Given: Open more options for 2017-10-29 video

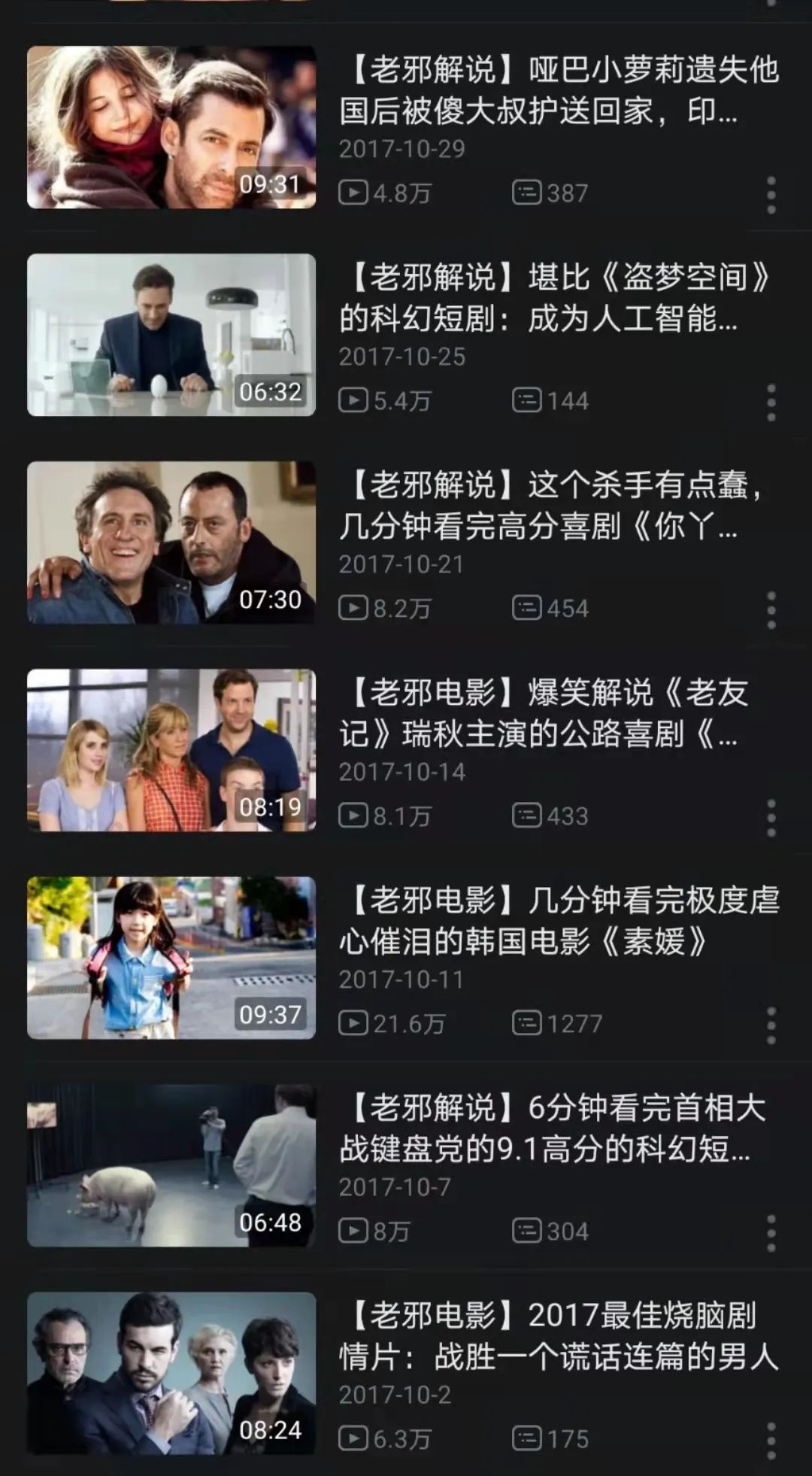Looking at the screenshot, I should [771, 196].
